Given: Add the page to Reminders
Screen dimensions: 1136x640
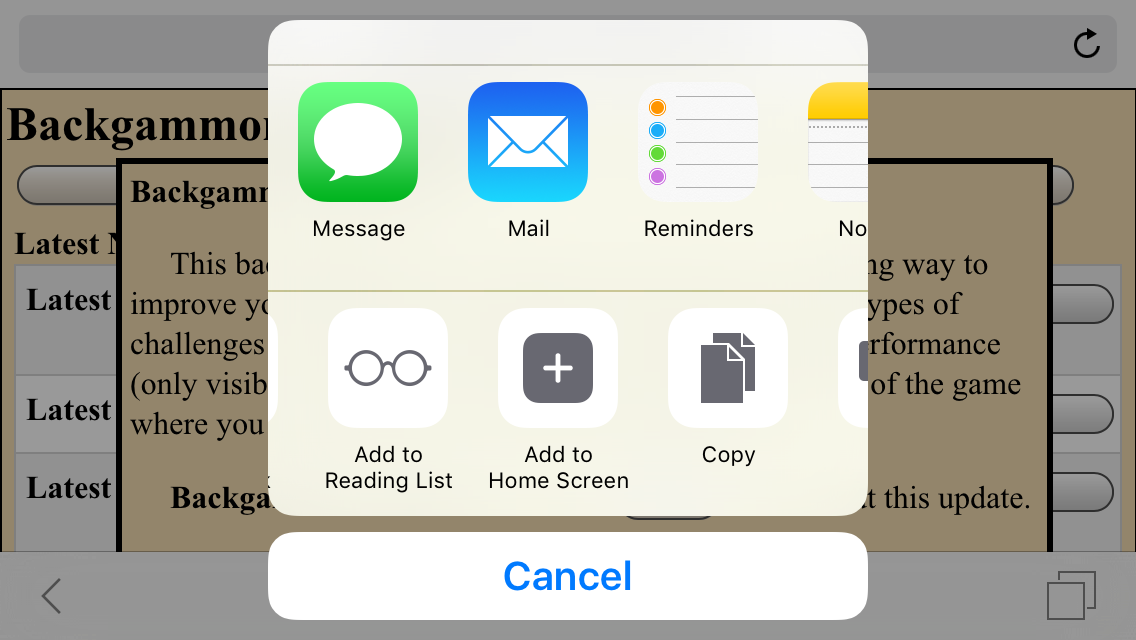Looking at the screenshot, I should (698, 142).
